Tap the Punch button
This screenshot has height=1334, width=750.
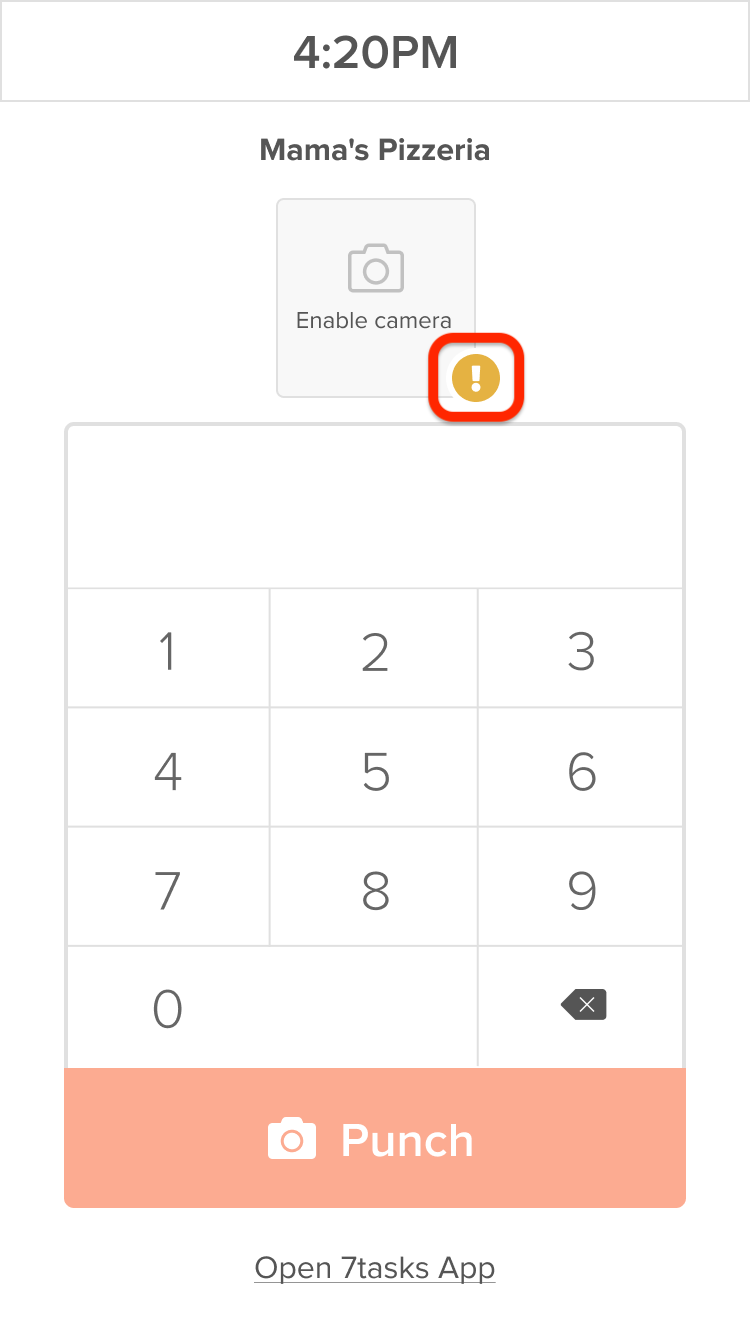pos(375,1138)
